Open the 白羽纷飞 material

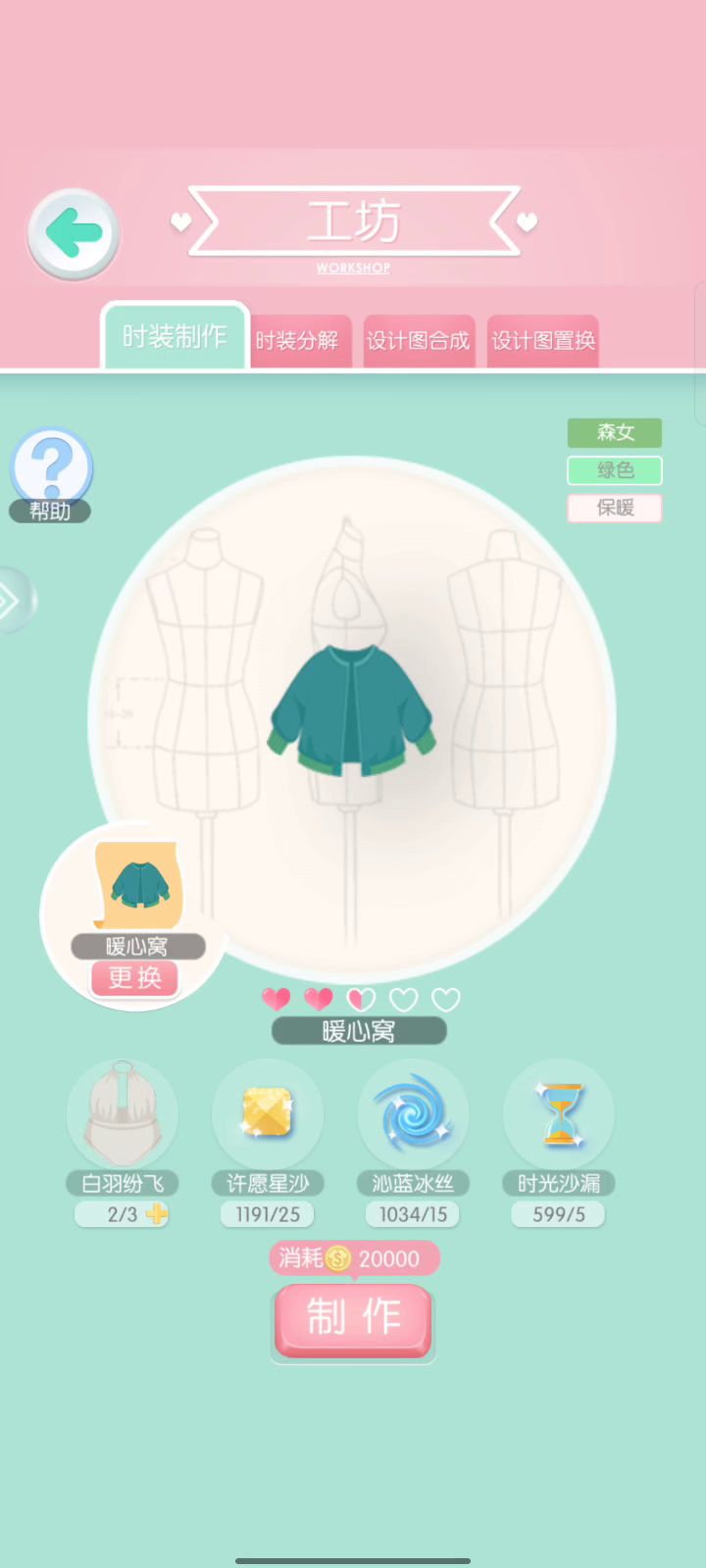point(123,1114)
